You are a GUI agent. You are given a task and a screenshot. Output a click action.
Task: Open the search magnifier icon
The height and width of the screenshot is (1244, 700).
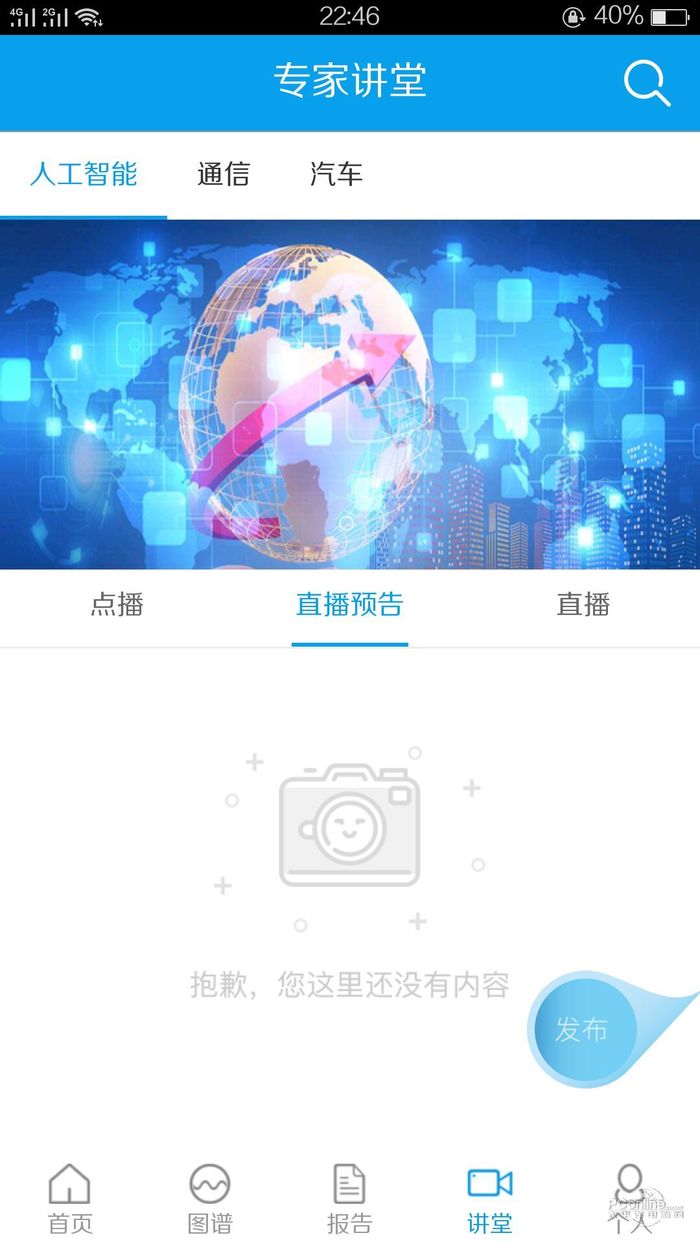coord(647,83)
